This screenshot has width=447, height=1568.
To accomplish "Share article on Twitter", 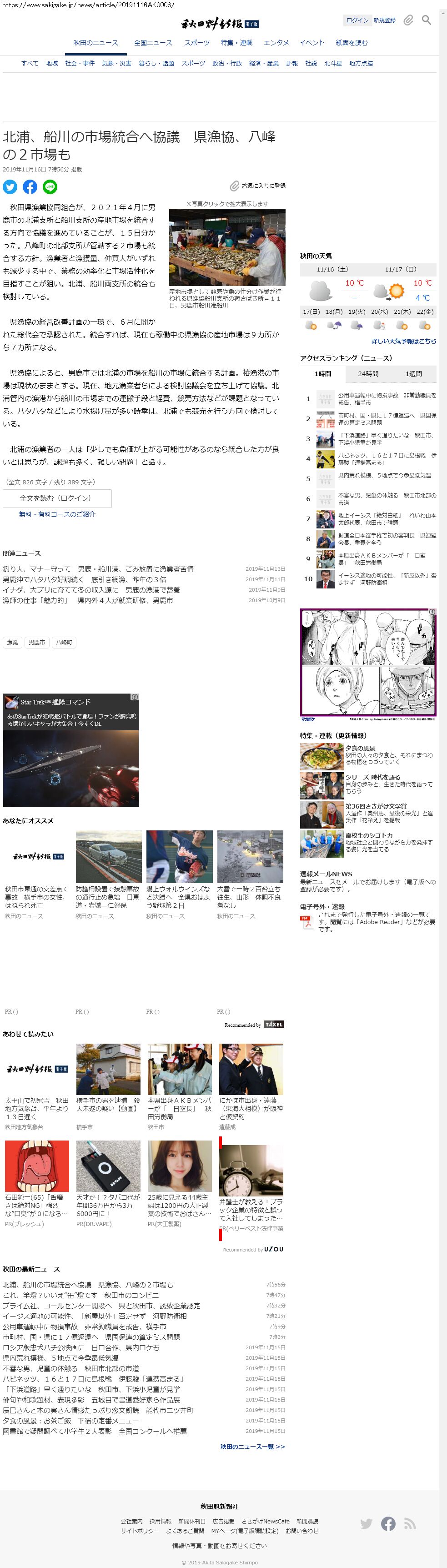I will [x=10, y=187].
